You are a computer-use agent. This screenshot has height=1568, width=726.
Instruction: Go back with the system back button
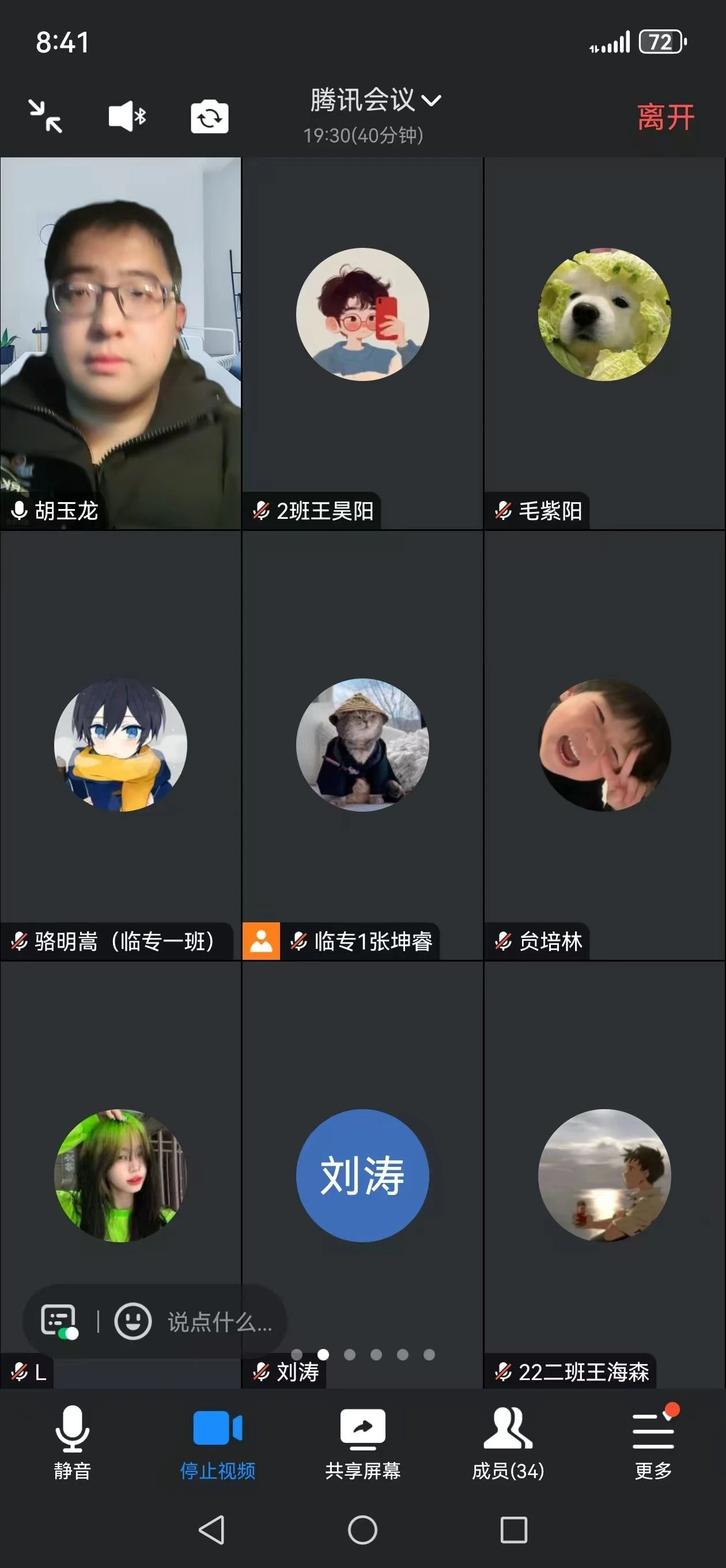click(212, 1529)
